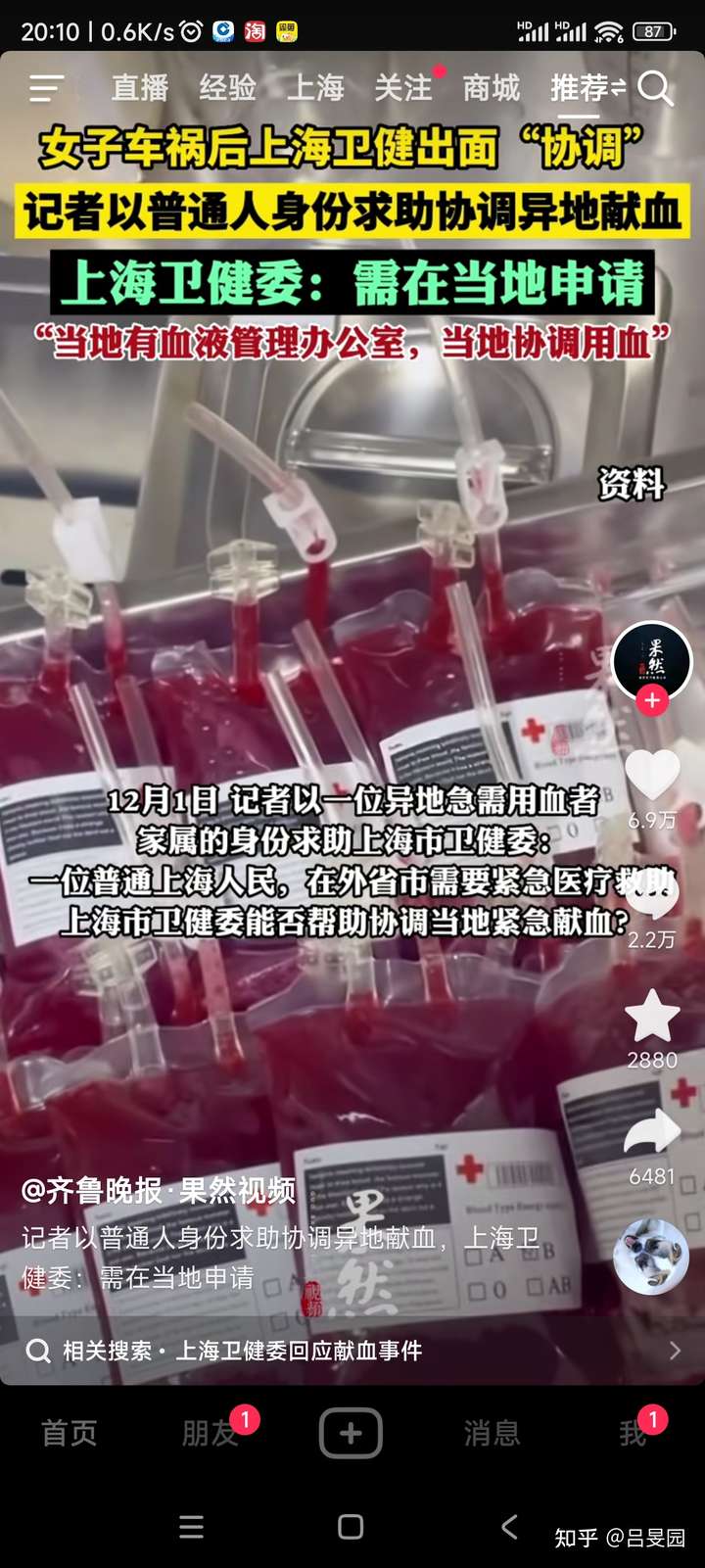The height and width of the screenshot is (1568, 705).
Task: Open the top-left menu icon
Action: coord(46,88)
